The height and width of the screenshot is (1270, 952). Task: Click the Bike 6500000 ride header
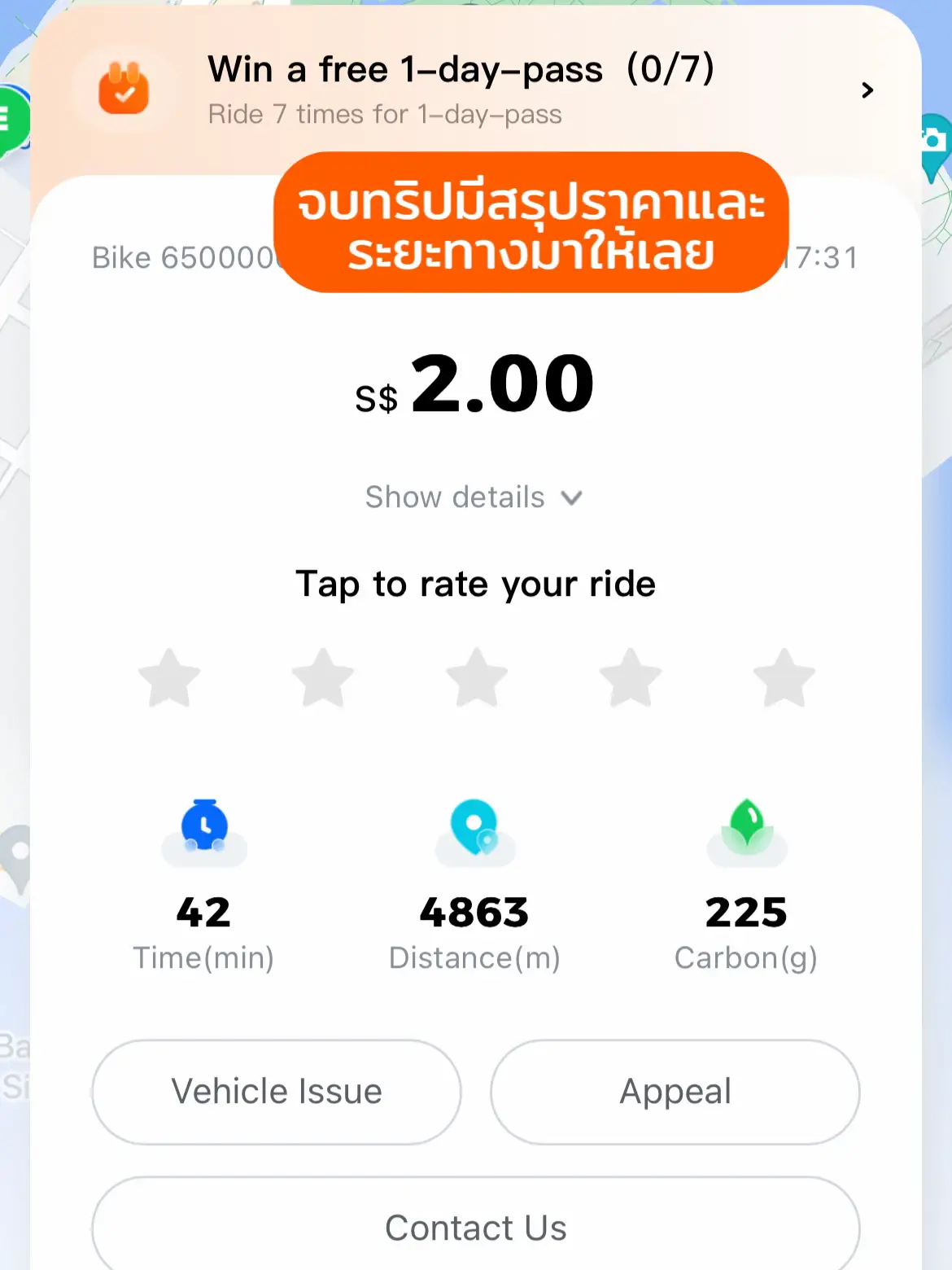(x=187, y=256)
